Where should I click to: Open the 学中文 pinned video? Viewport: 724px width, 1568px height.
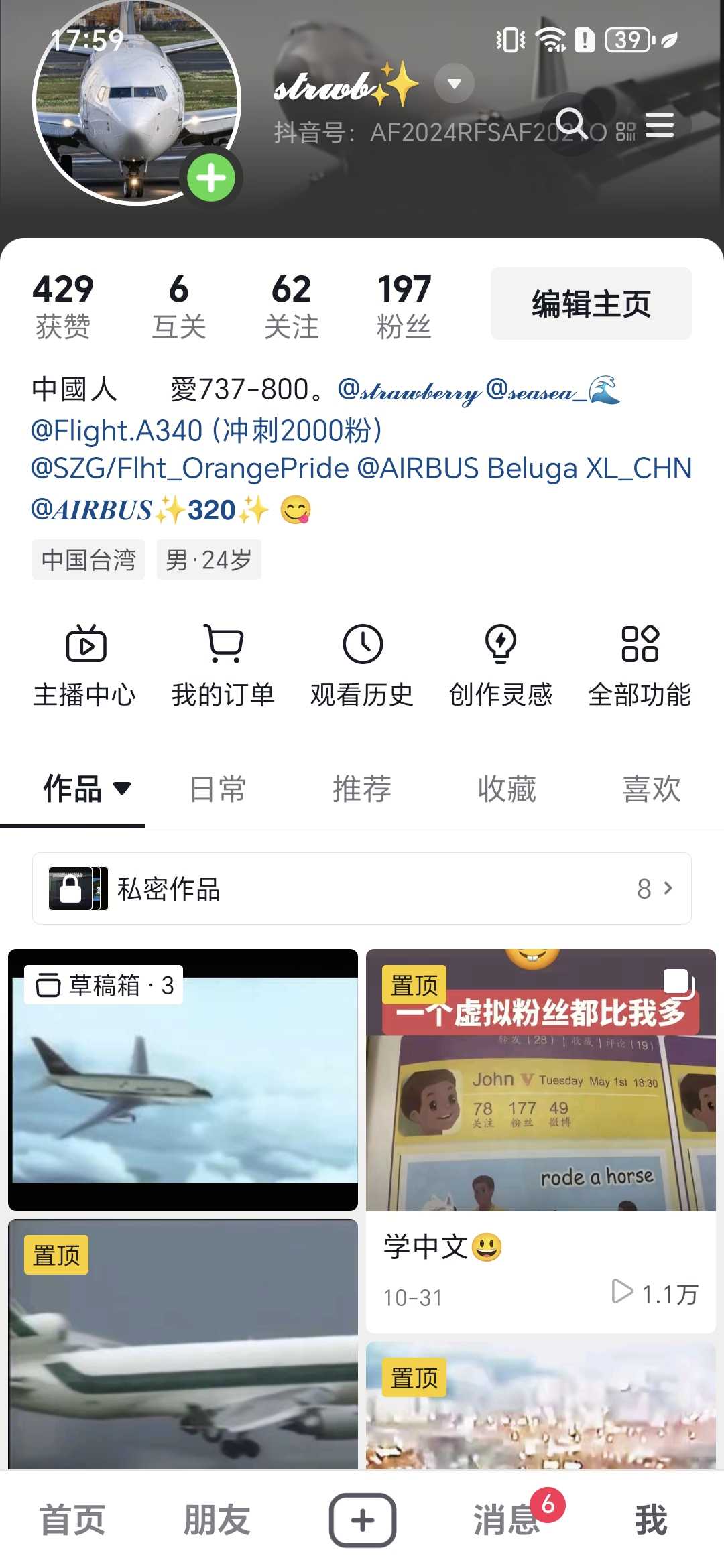[x=540, y=1139]
